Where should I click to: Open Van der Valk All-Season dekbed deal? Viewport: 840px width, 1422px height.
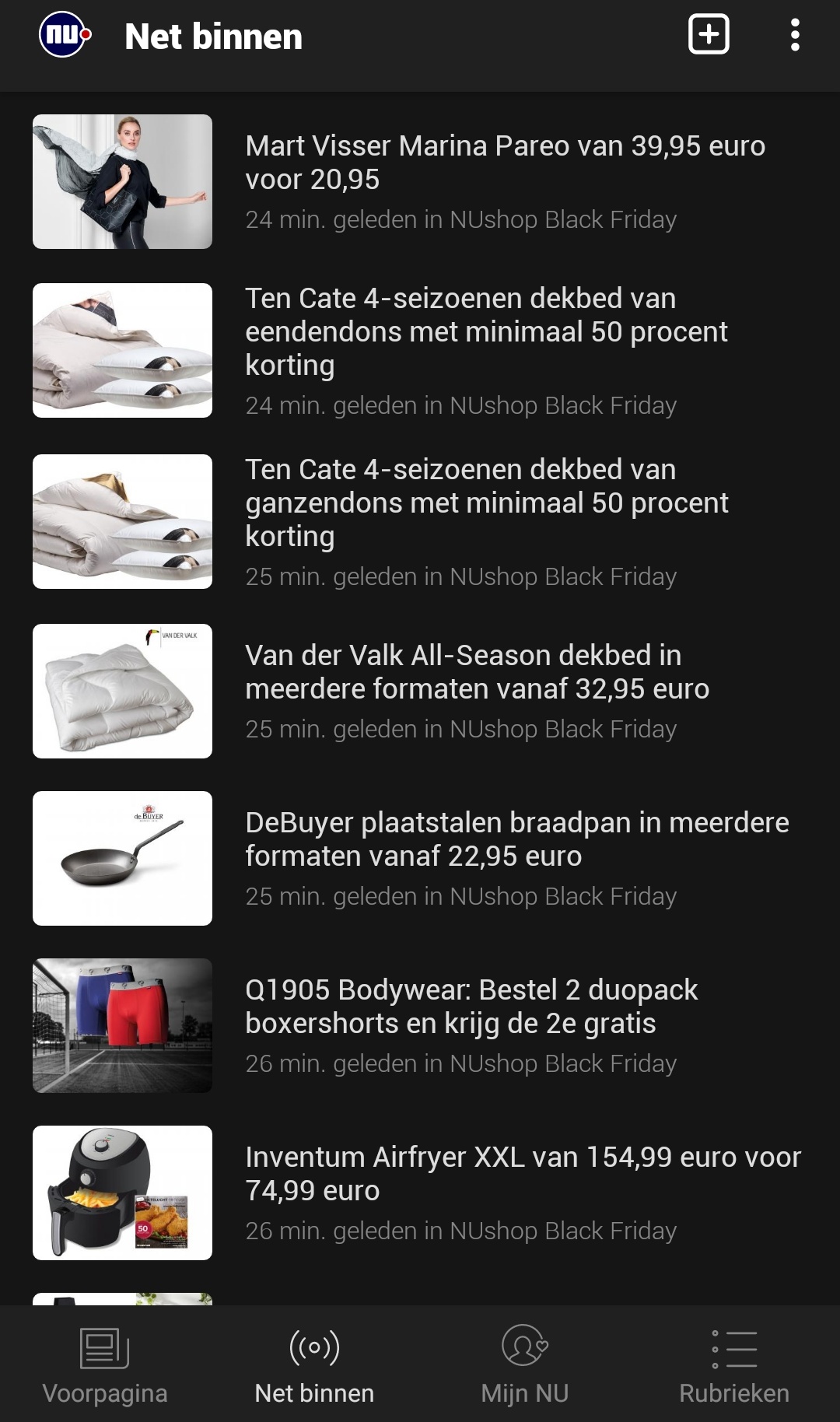(x=420, y=691)
